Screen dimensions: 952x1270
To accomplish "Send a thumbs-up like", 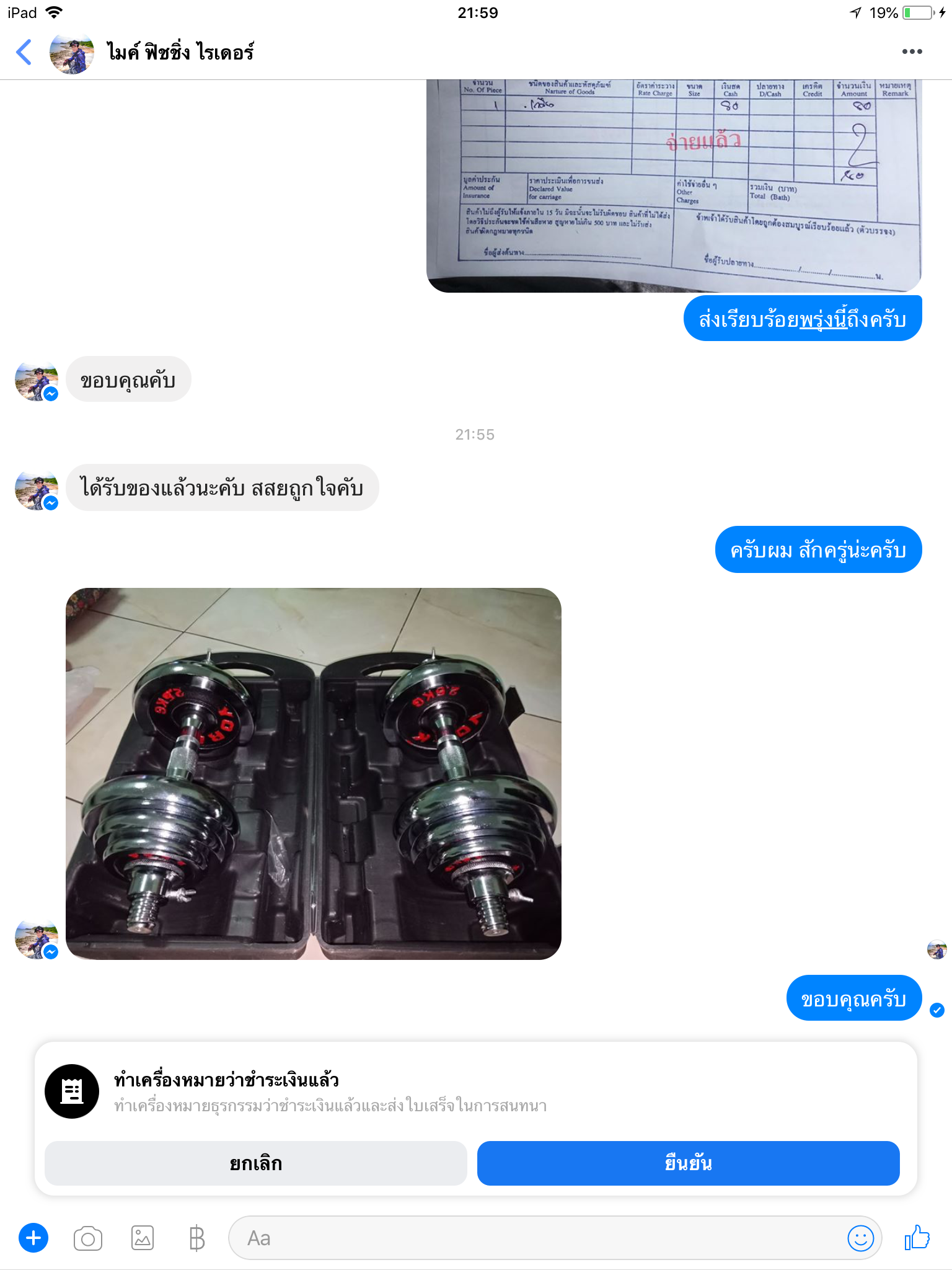I will pos(917,1238).
